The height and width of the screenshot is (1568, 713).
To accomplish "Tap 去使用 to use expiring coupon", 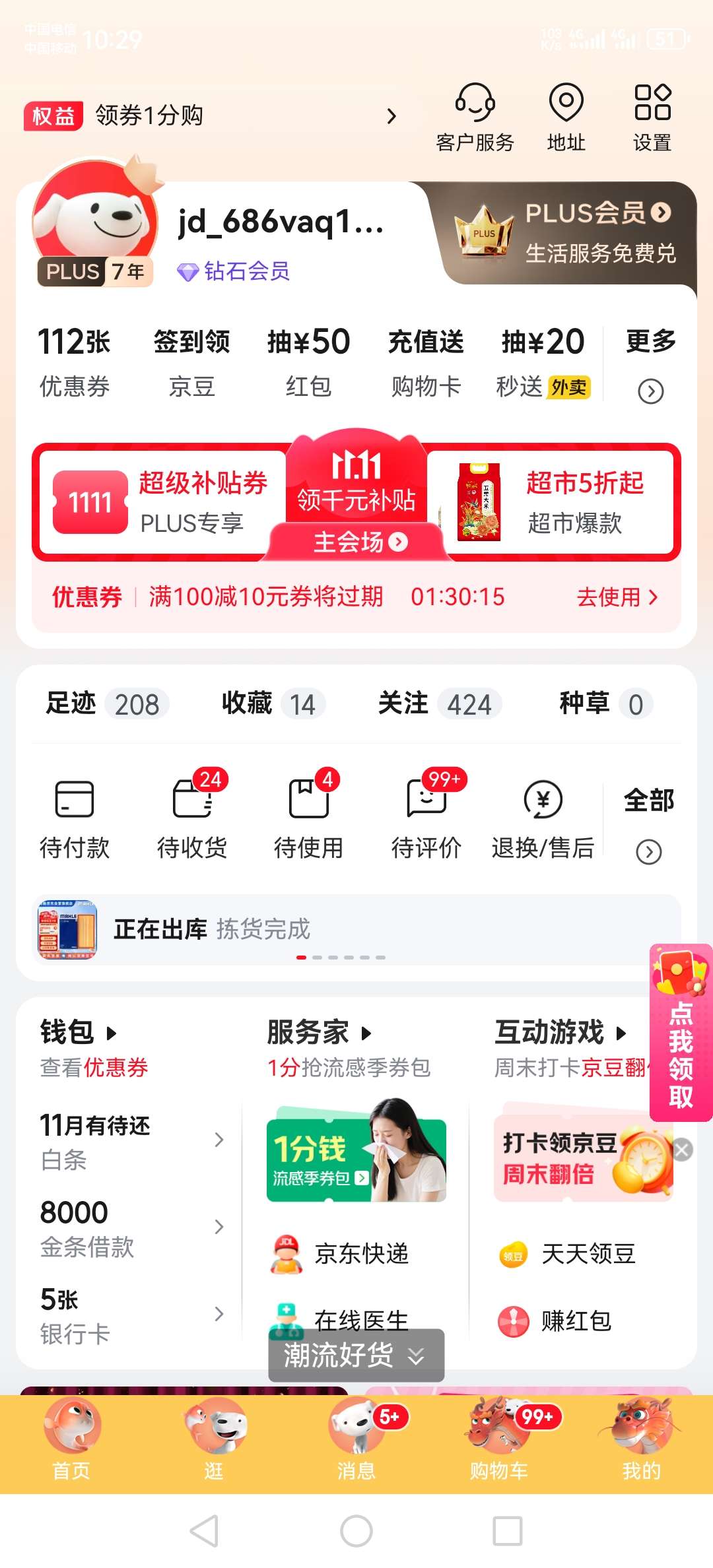I will [617, 597].
